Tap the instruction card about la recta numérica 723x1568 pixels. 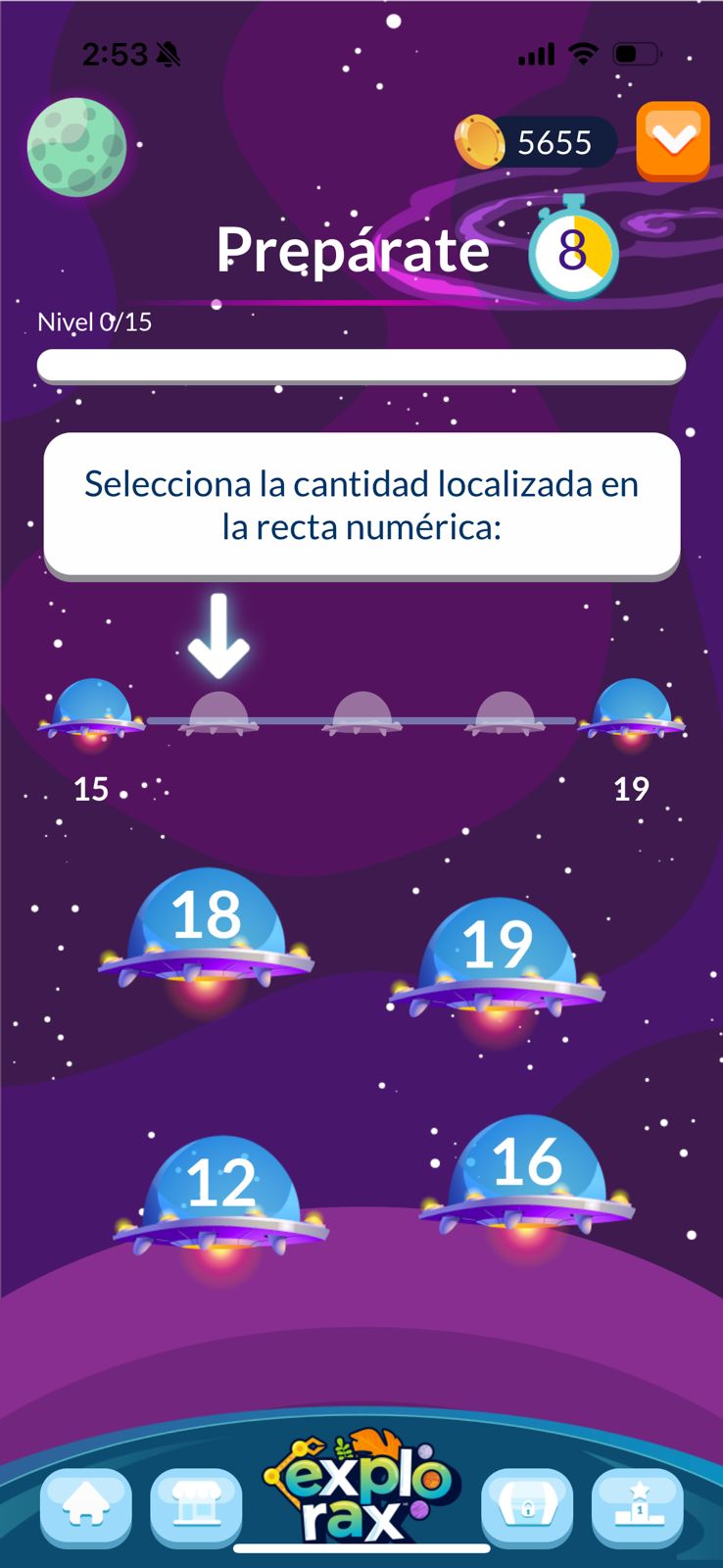pos(361,504)
